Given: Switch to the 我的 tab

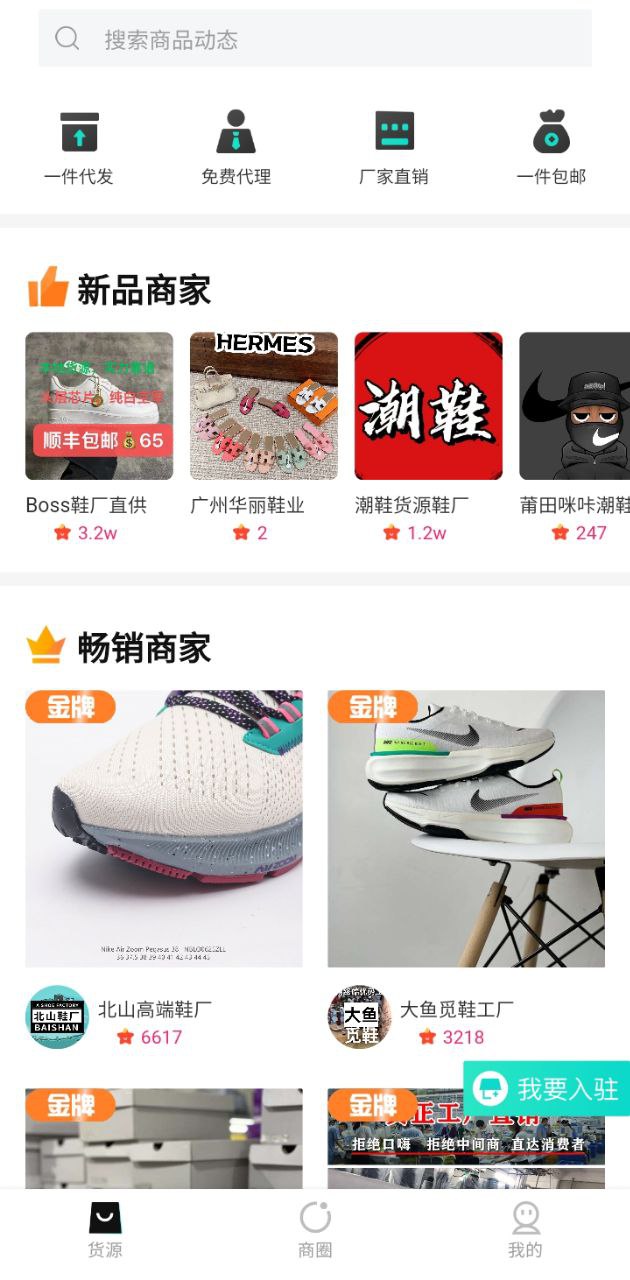Looking at the screenshot, I should (x=525, y=1229).
